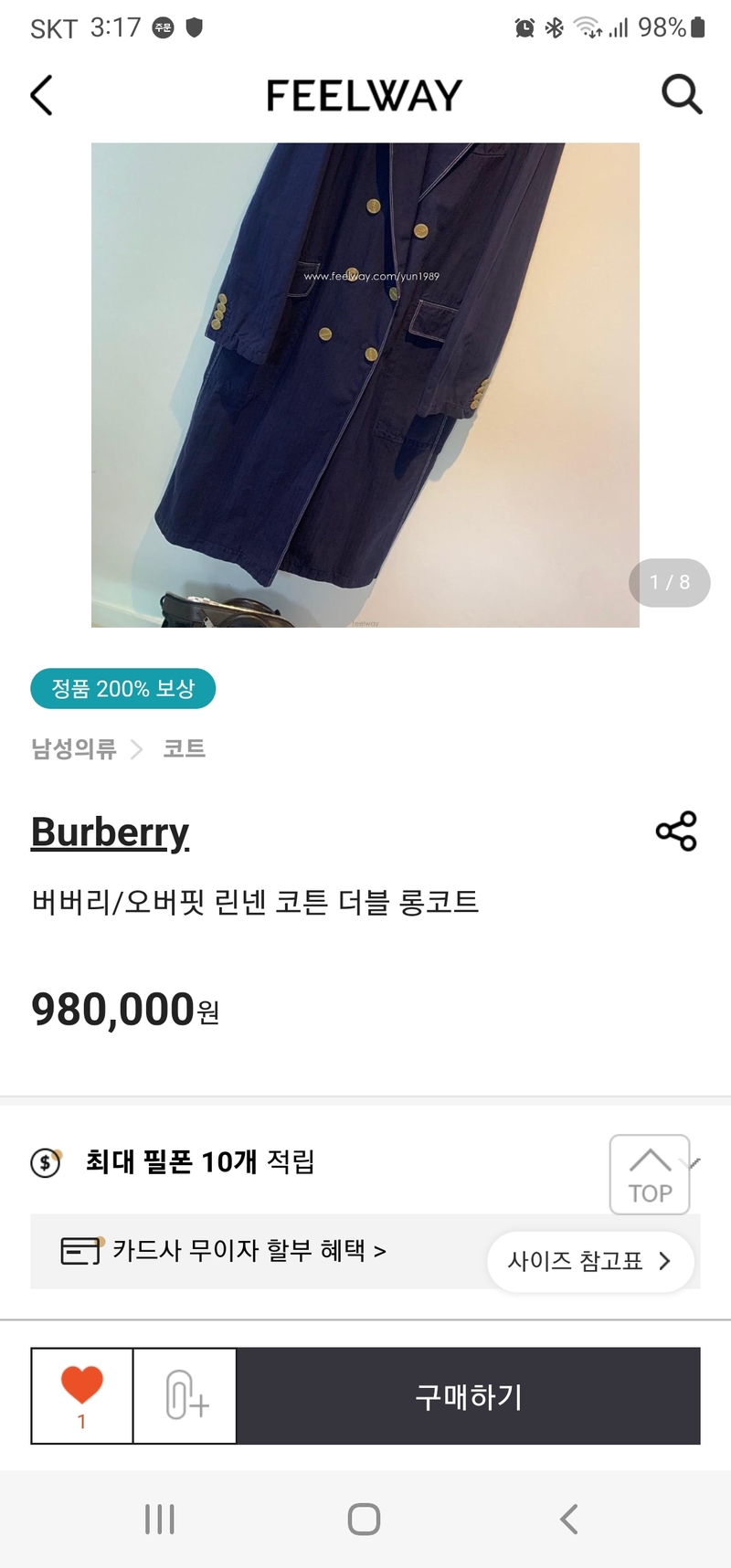The image size is (731, 1568).
Task: Share this Burberry coat listing
Action: [x=676, y=832]
